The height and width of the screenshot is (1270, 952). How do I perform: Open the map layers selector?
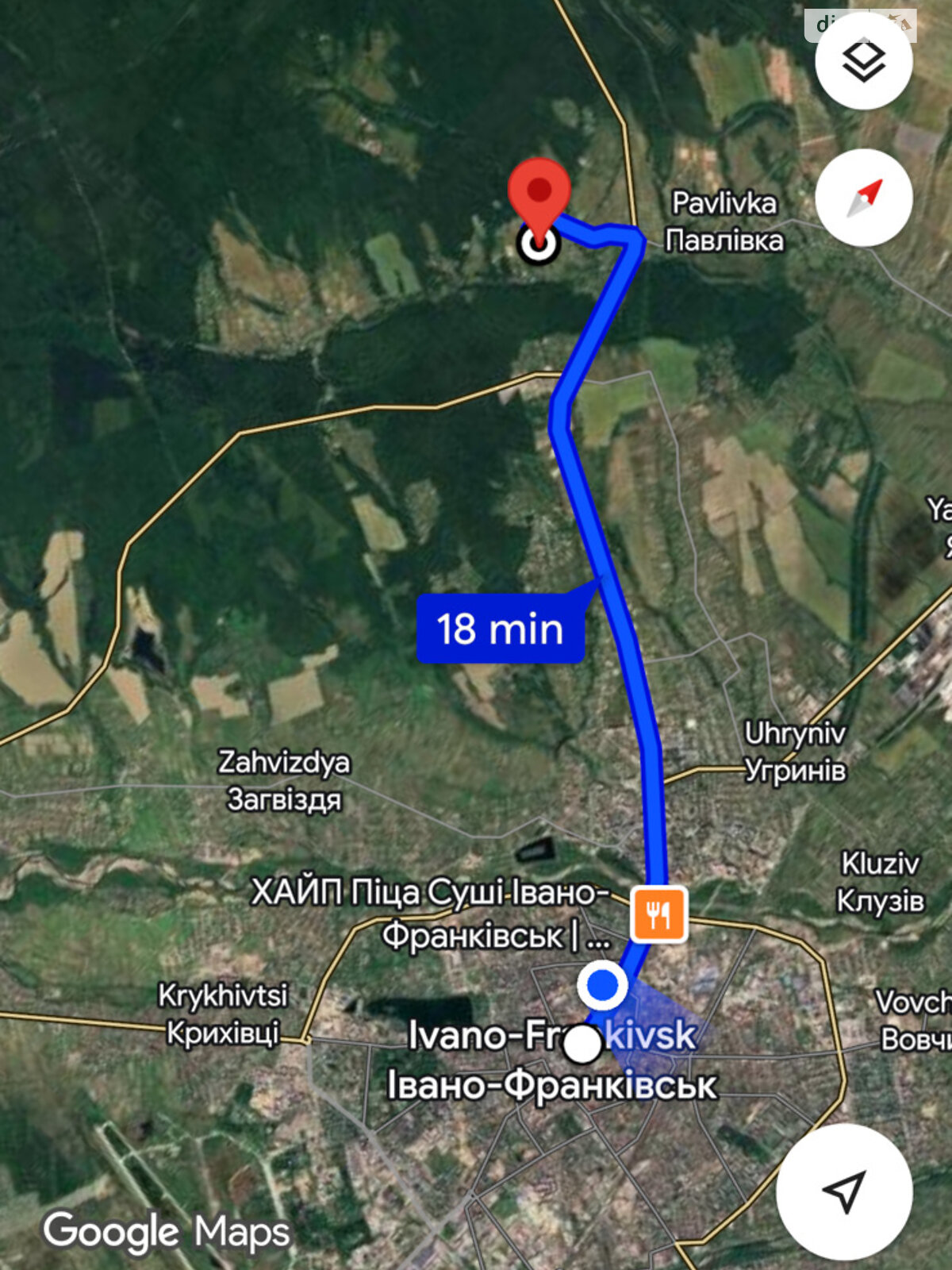863,61
